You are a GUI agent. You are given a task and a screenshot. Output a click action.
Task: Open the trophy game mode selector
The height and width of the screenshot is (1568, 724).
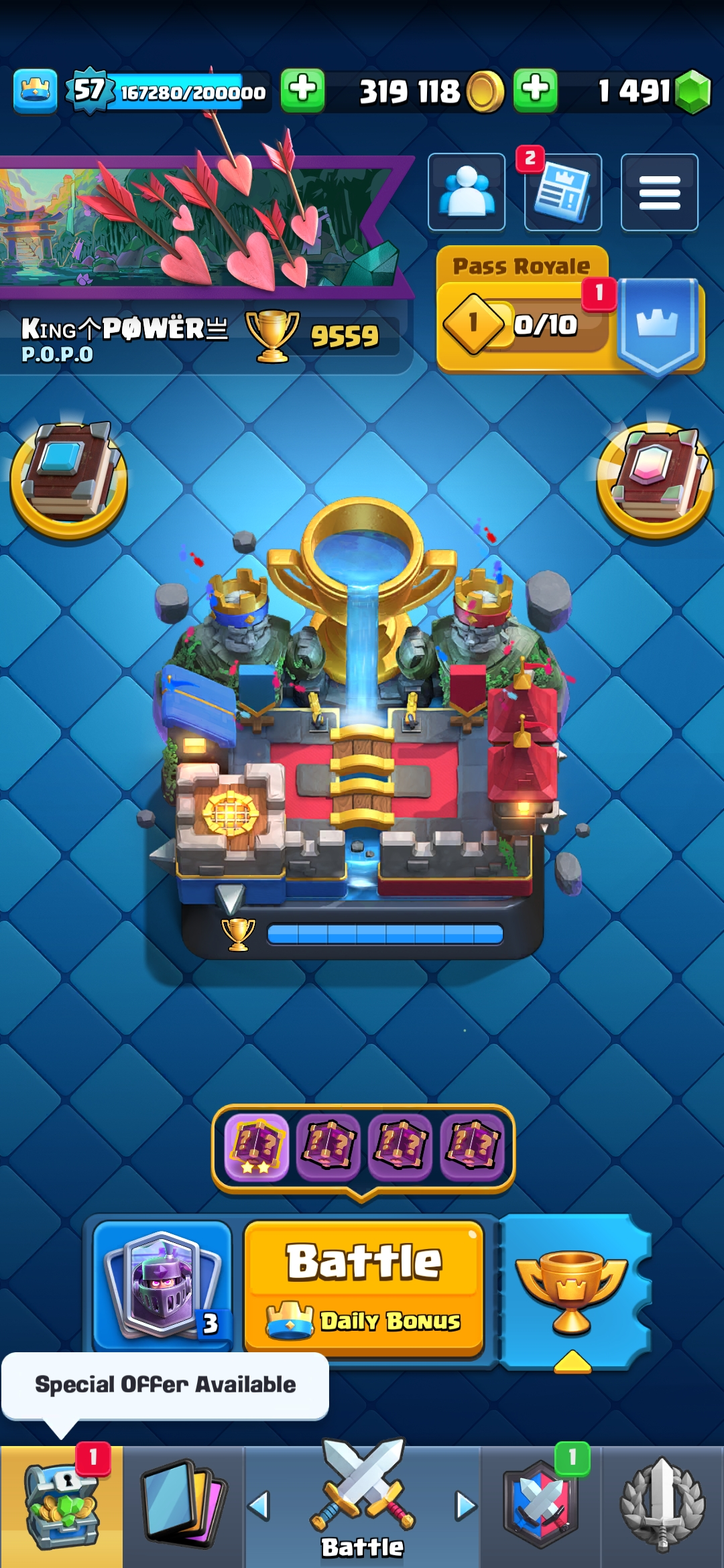(x=571, y=1290)
